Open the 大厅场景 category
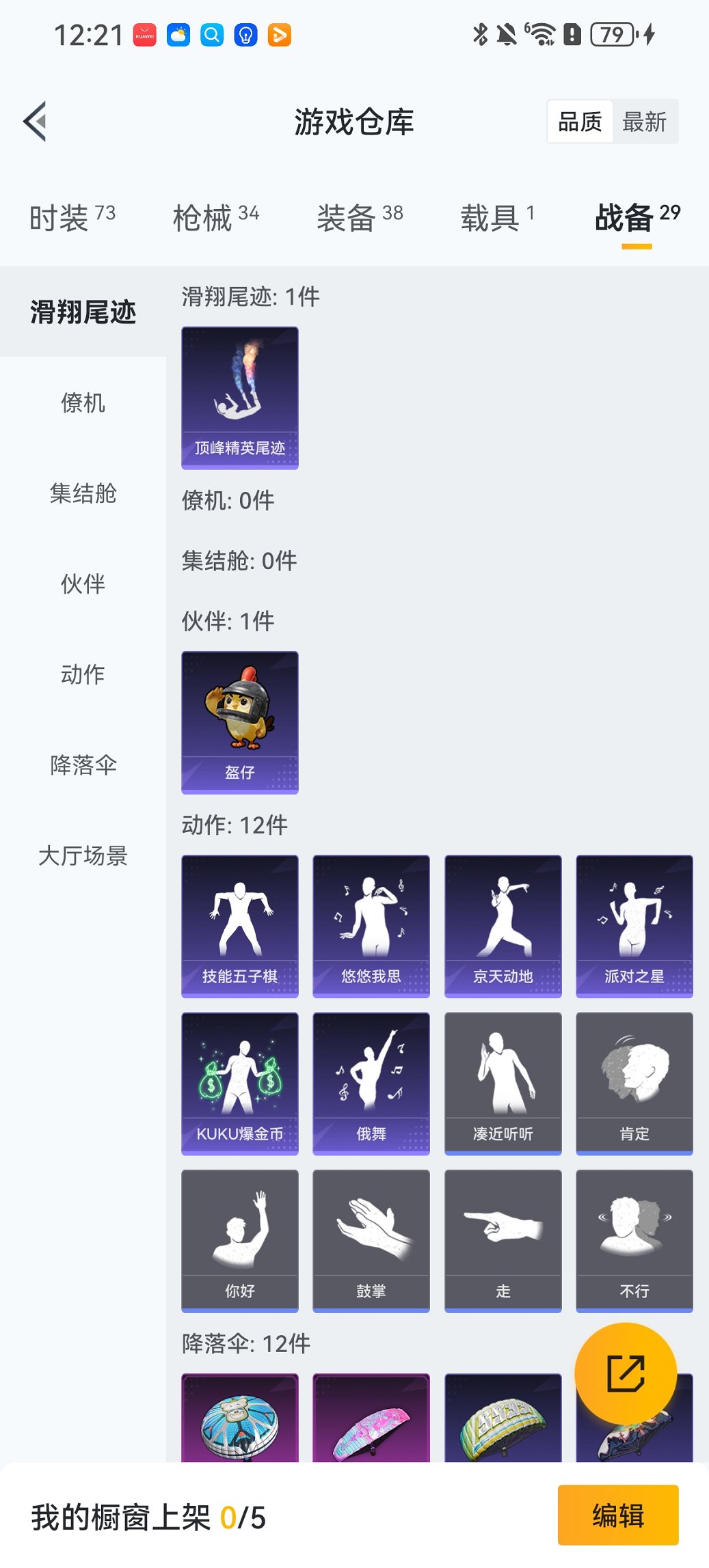Viewport: 709px width, 1568px height. [82, 856]
